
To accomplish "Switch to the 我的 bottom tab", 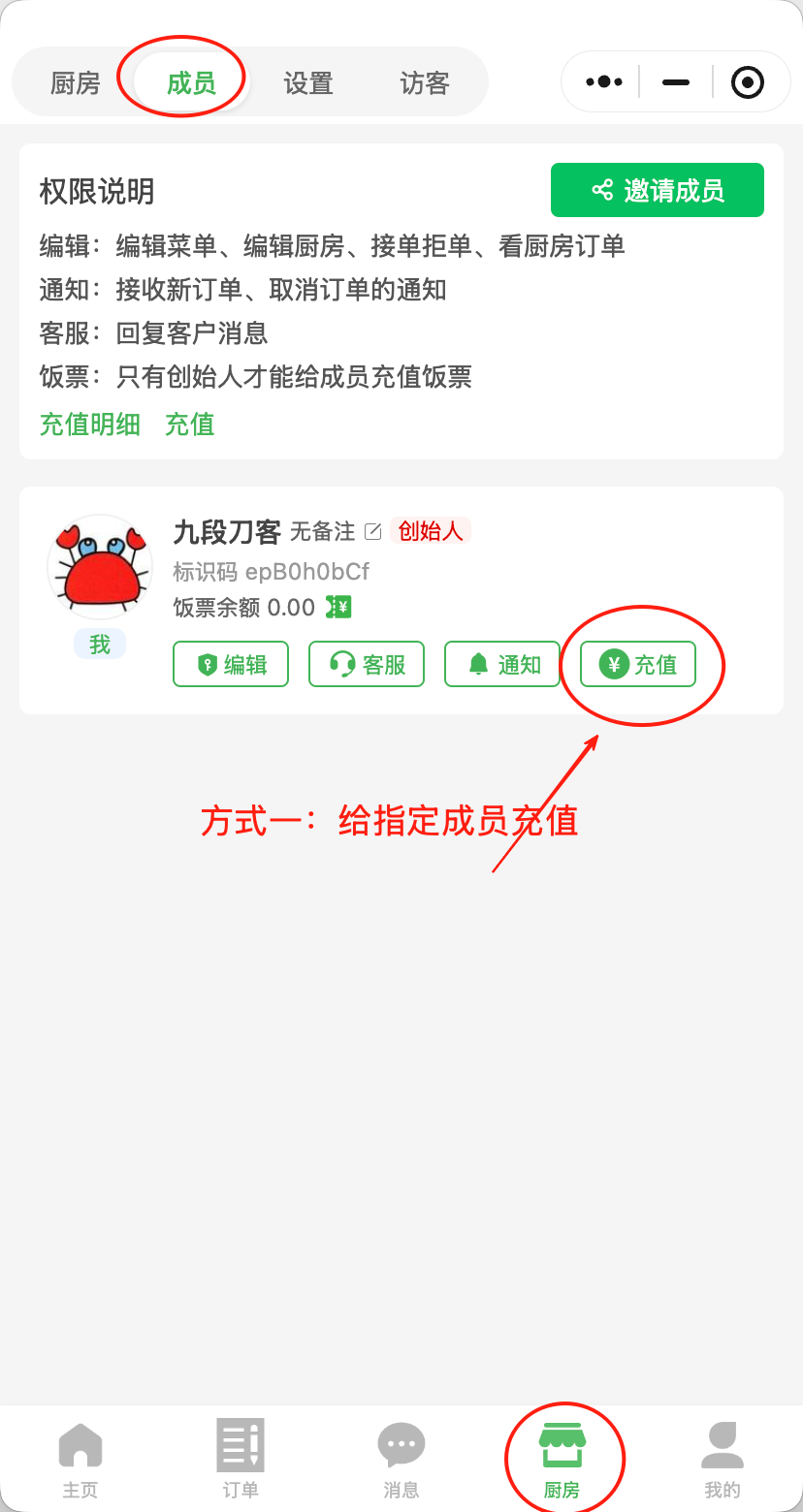I will coord(723,1460).
